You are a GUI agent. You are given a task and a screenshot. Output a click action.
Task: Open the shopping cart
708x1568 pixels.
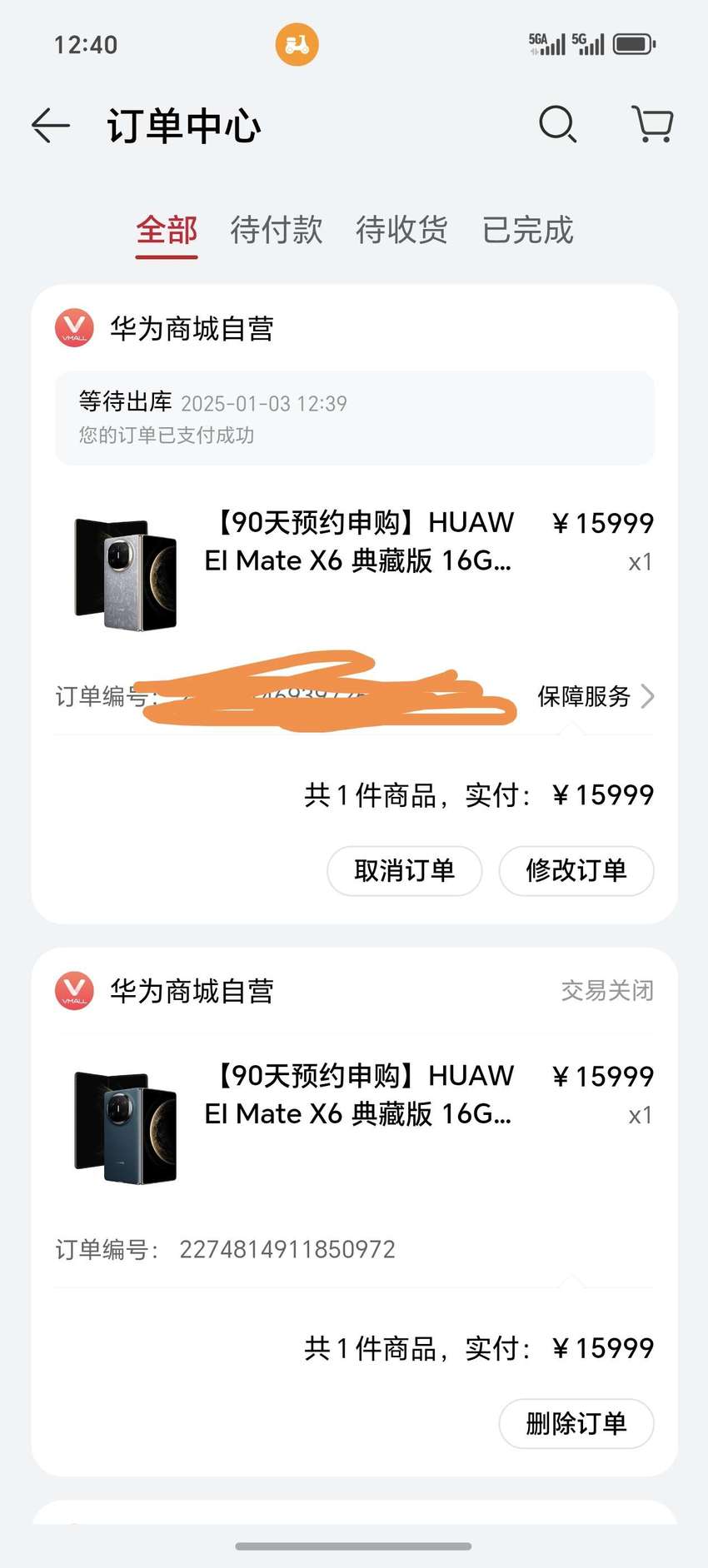(652, 125)
